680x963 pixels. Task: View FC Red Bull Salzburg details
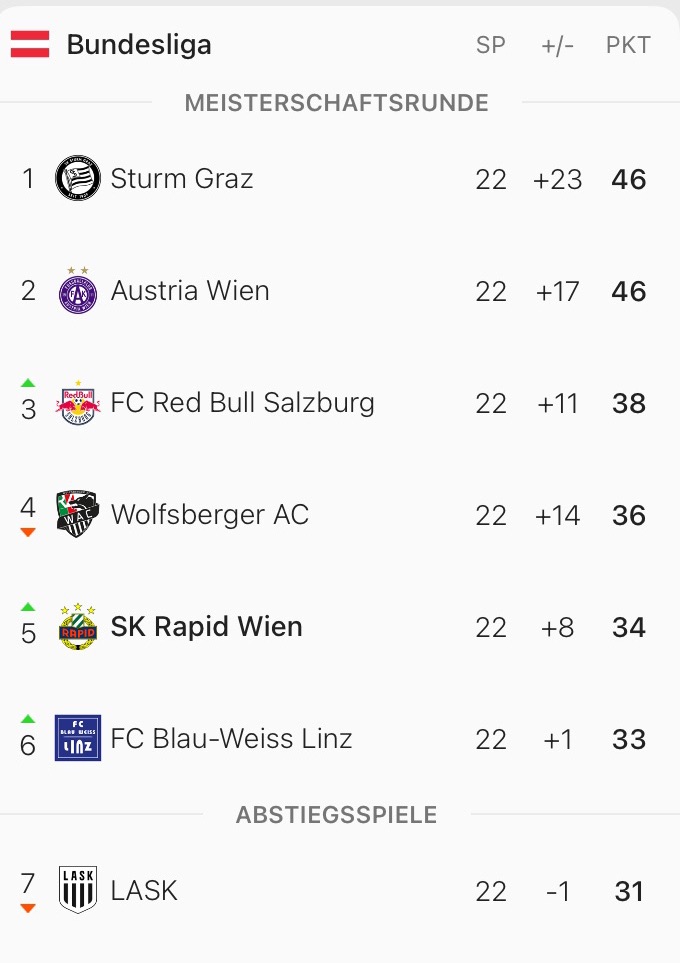[242, 403]
